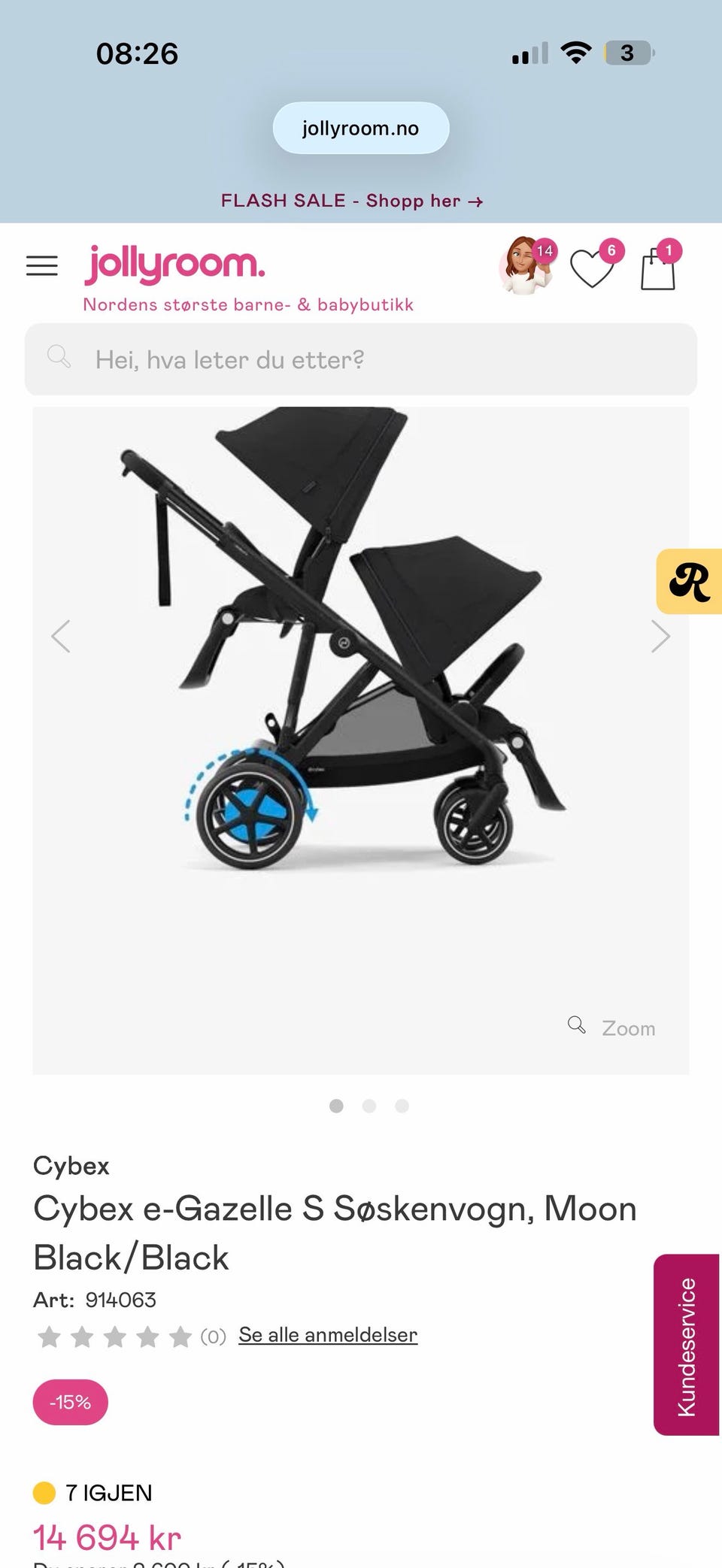Viewport: 722px width, 1568px height.
Task: Jump to the third image dot
Action: coord(402,1106)
